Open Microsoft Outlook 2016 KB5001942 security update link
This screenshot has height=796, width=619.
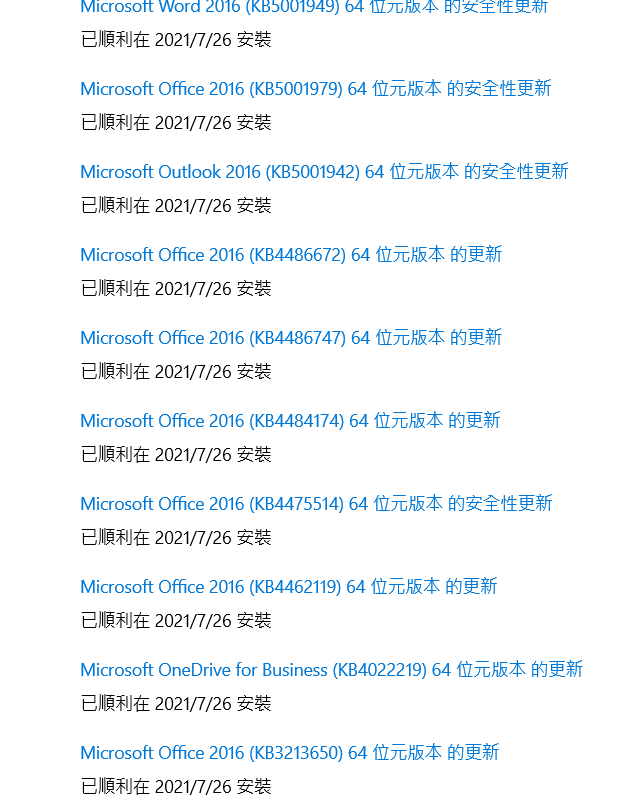(x=324, y=172)
